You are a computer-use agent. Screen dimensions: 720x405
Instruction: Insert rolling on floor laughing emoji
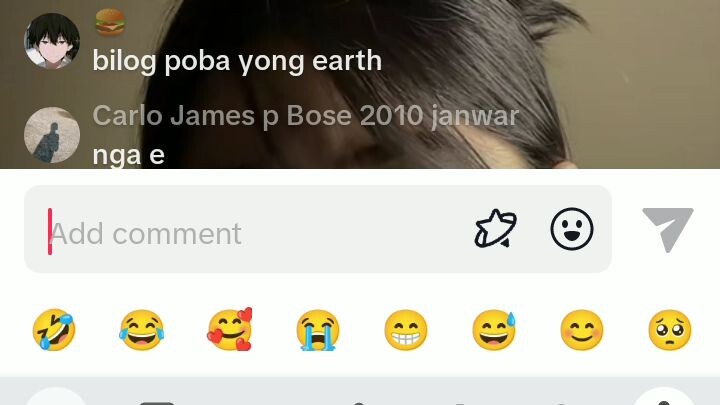54,330
